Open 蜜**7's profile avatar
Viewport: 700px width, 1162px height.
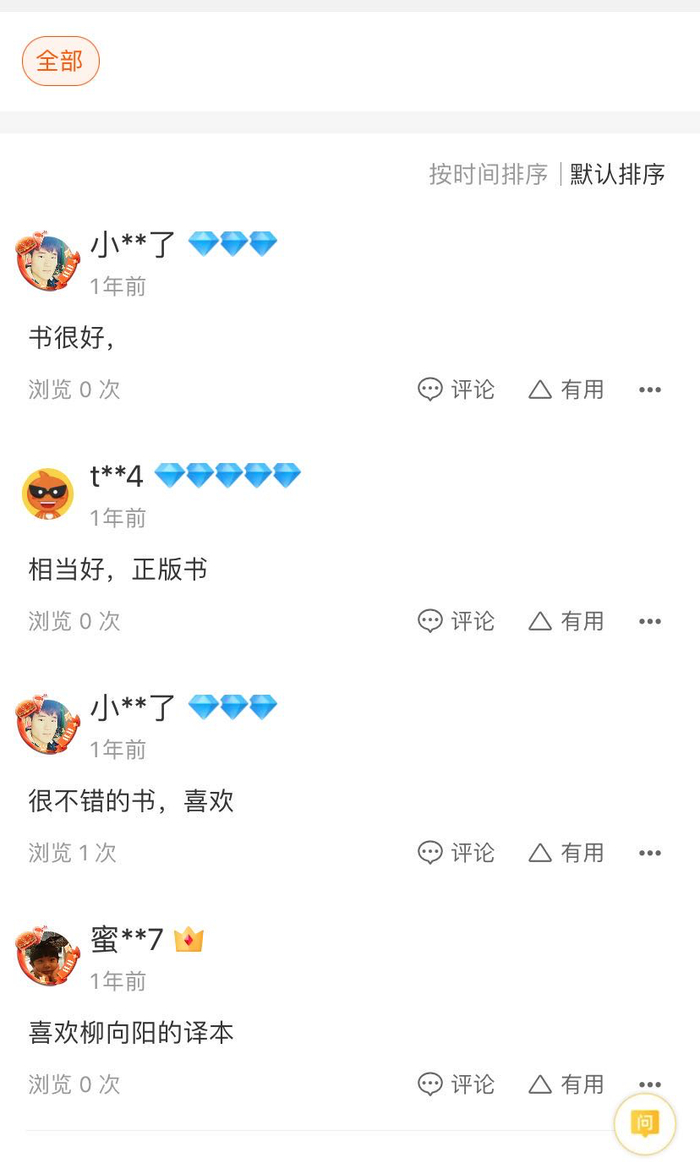pyautogui.click(x=48, y=956)
